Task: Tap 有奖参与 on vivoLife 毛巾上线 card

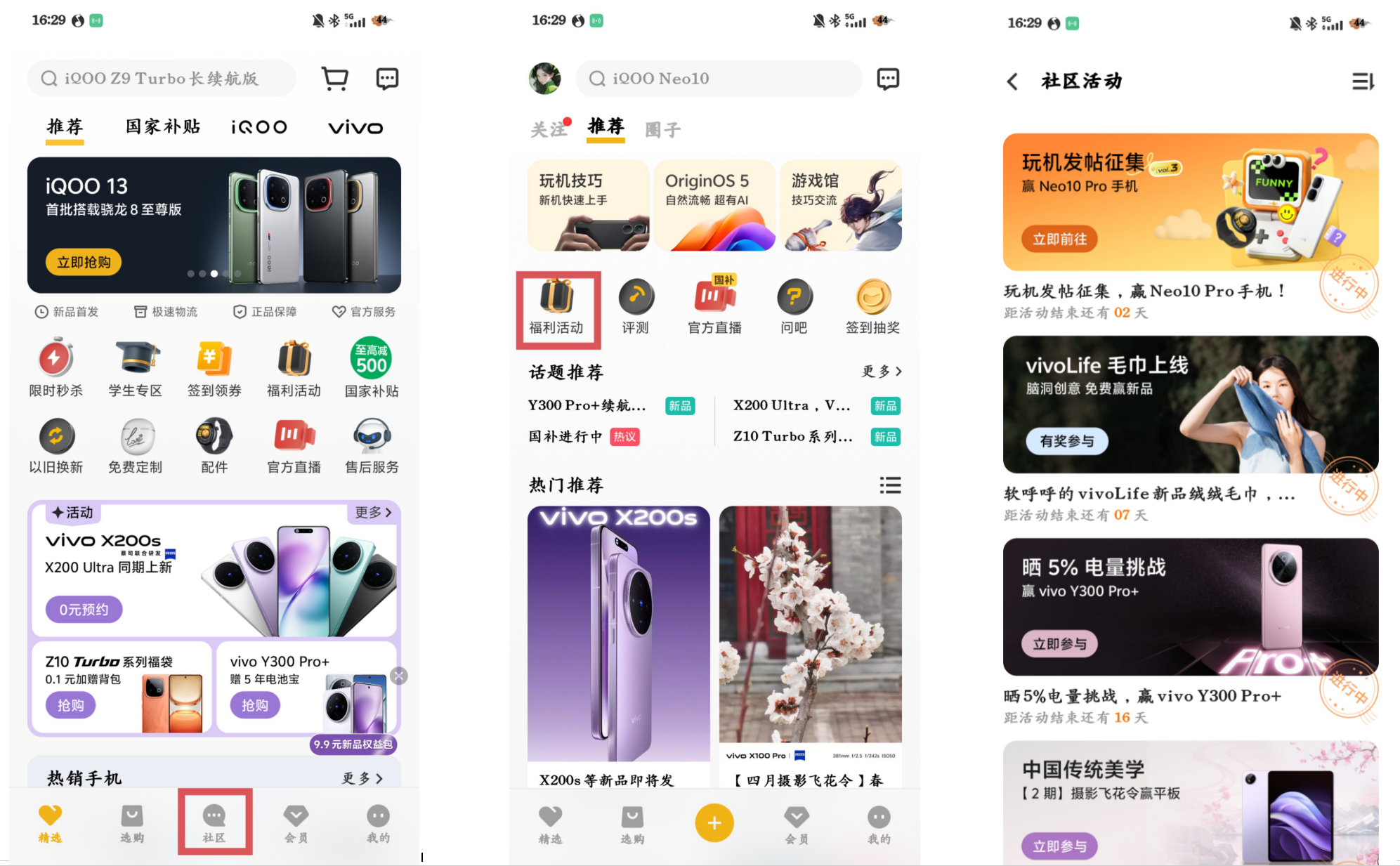Action: (x=1066, y=441)
